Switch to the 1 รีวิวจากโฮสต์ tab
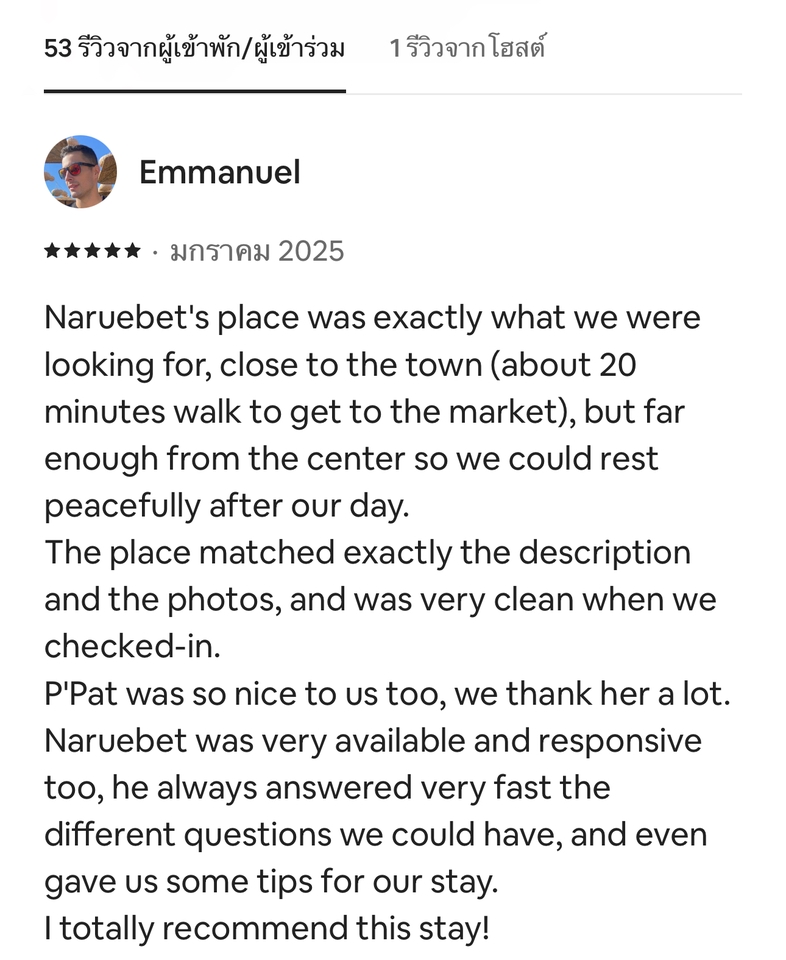Screen dimensions: 786x960 [x=467, y=48]
